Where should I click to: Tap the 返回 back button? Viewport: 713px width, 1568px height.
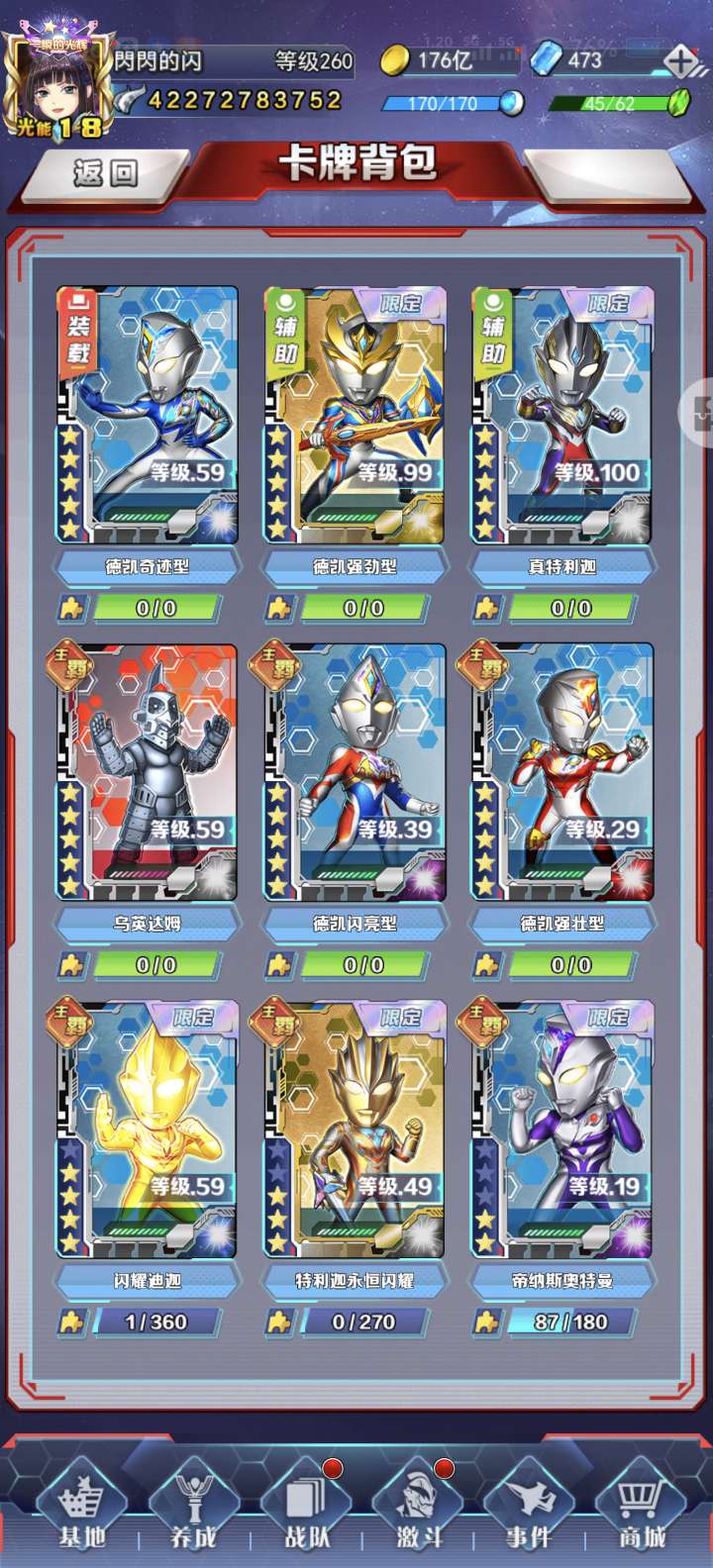pos(107,174)
